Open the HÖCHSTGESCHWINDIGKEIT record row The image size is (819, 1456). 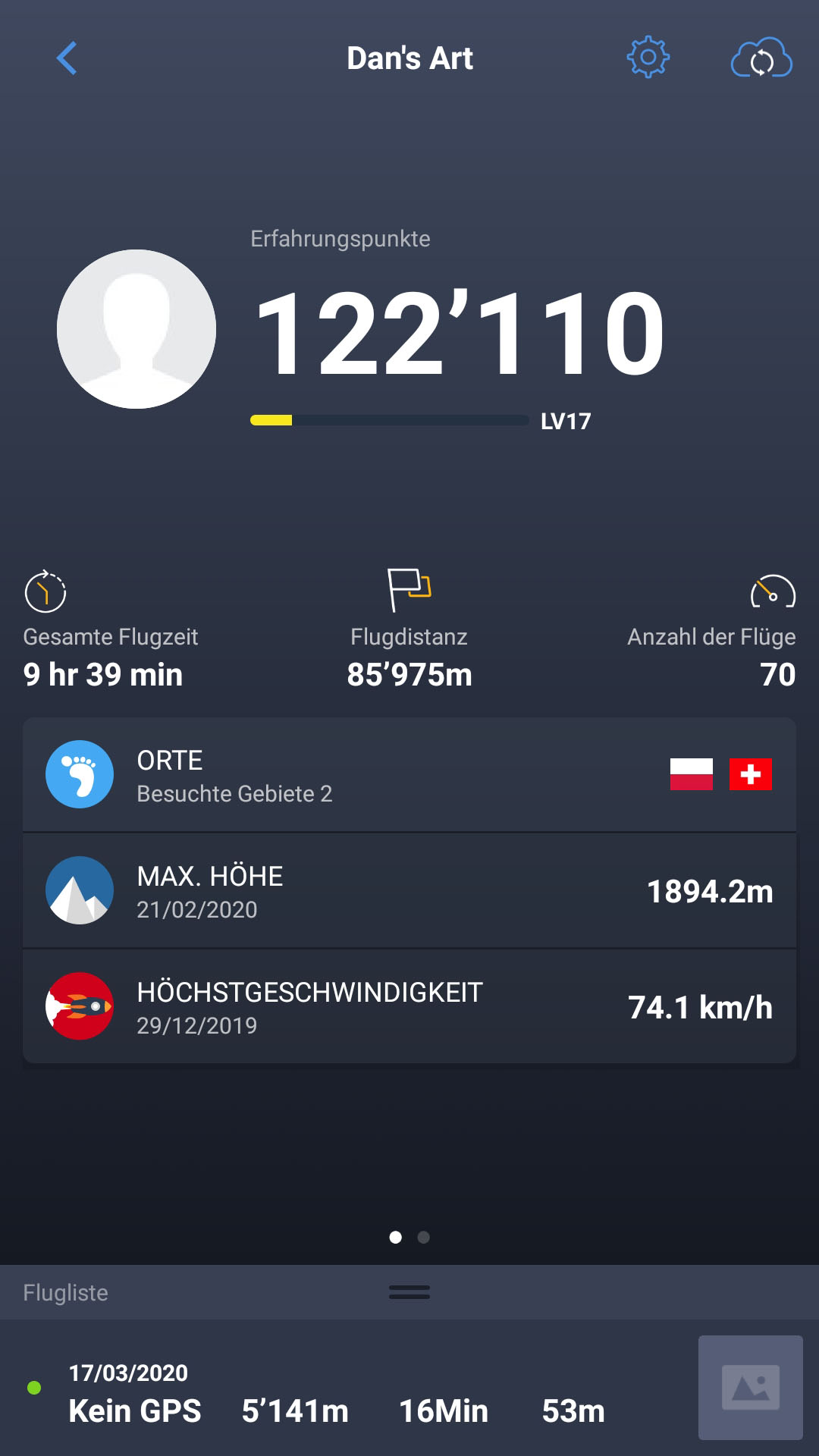click(409, 1006)
